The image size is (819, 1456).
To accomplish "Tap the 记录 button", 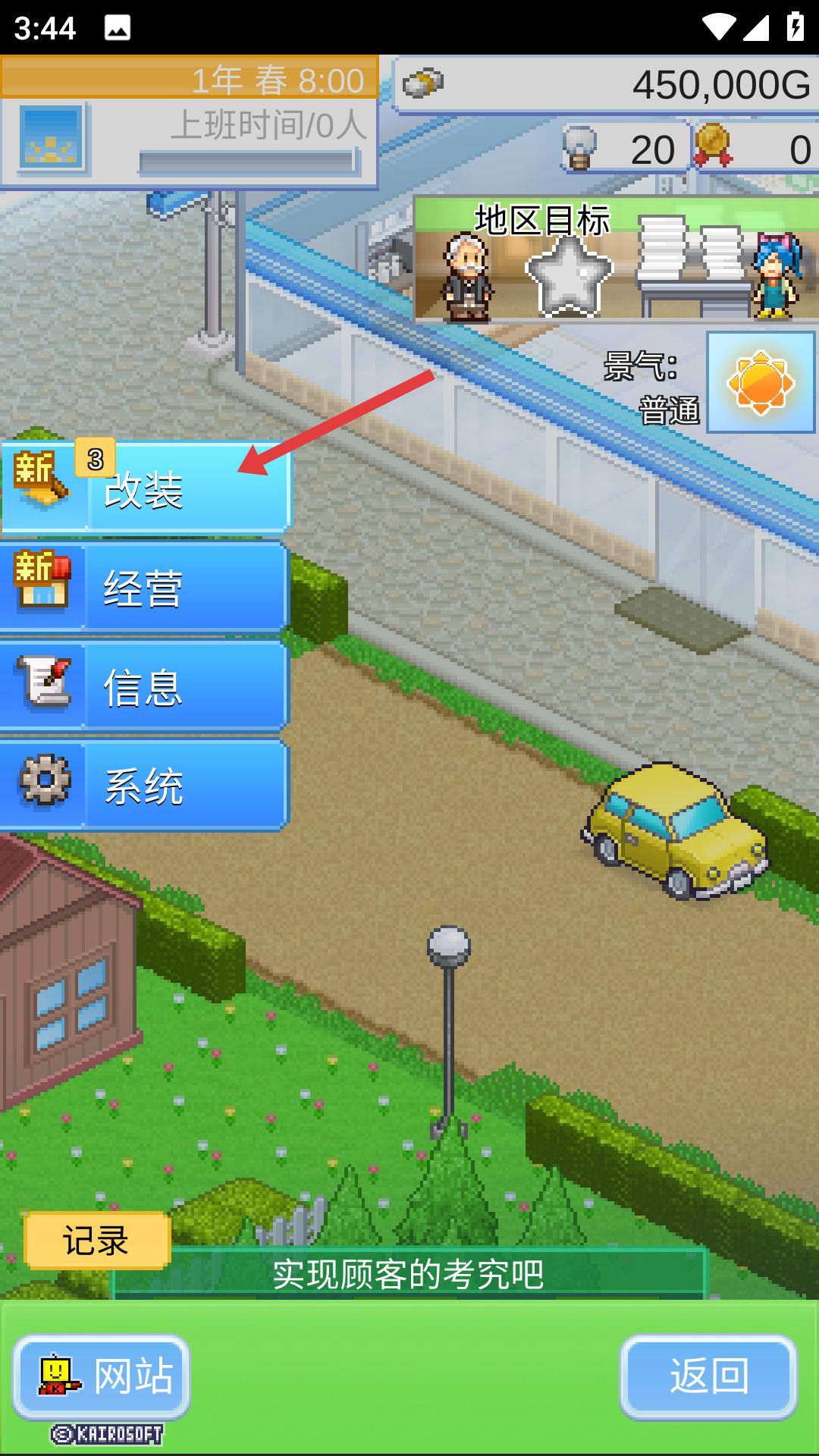I will (96, 1241).
